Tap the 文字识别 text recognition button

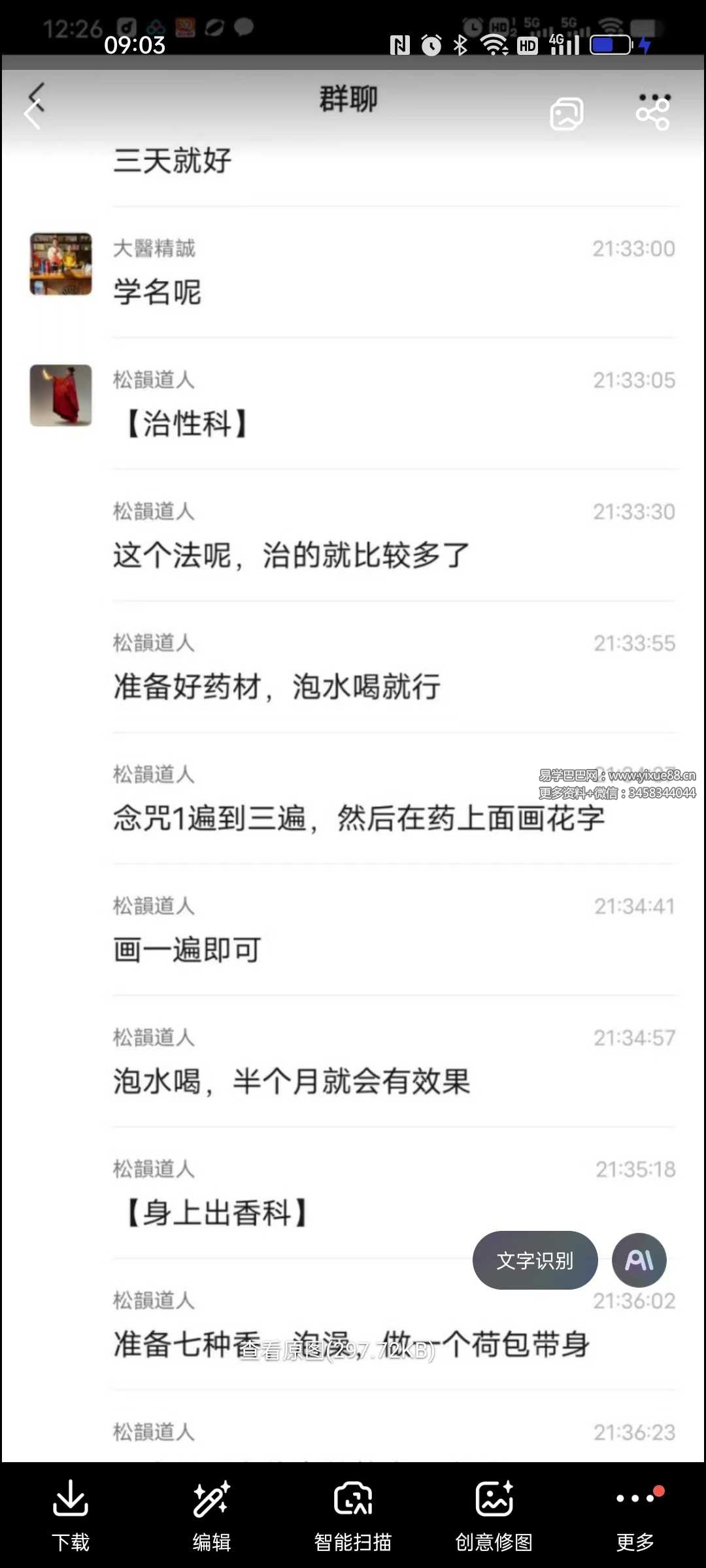pyautogui.click(x=535, y=1260)
